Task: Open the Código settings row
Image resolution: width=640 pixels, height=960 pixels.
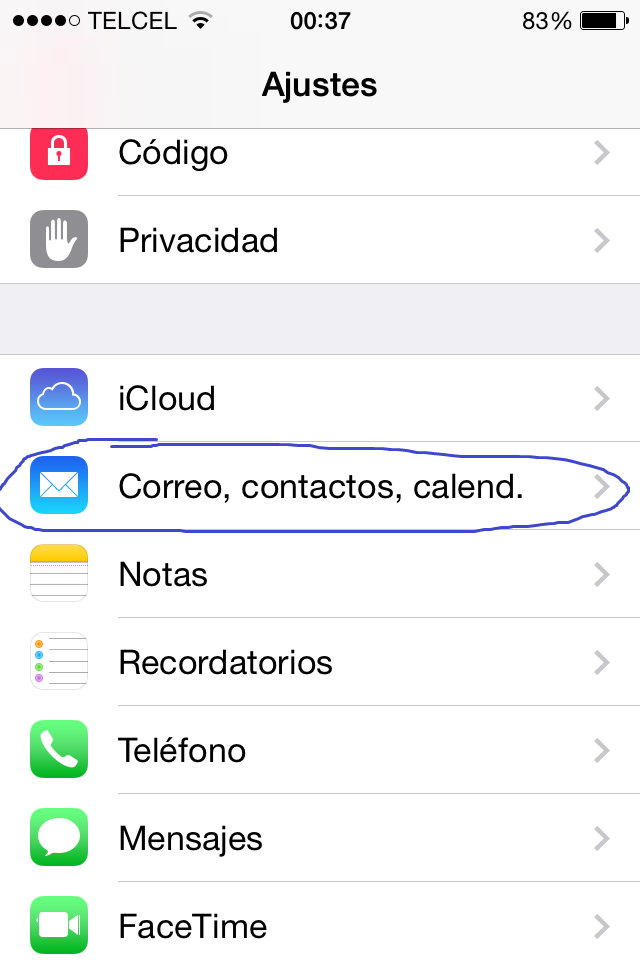Action: (x=320, y=154)
